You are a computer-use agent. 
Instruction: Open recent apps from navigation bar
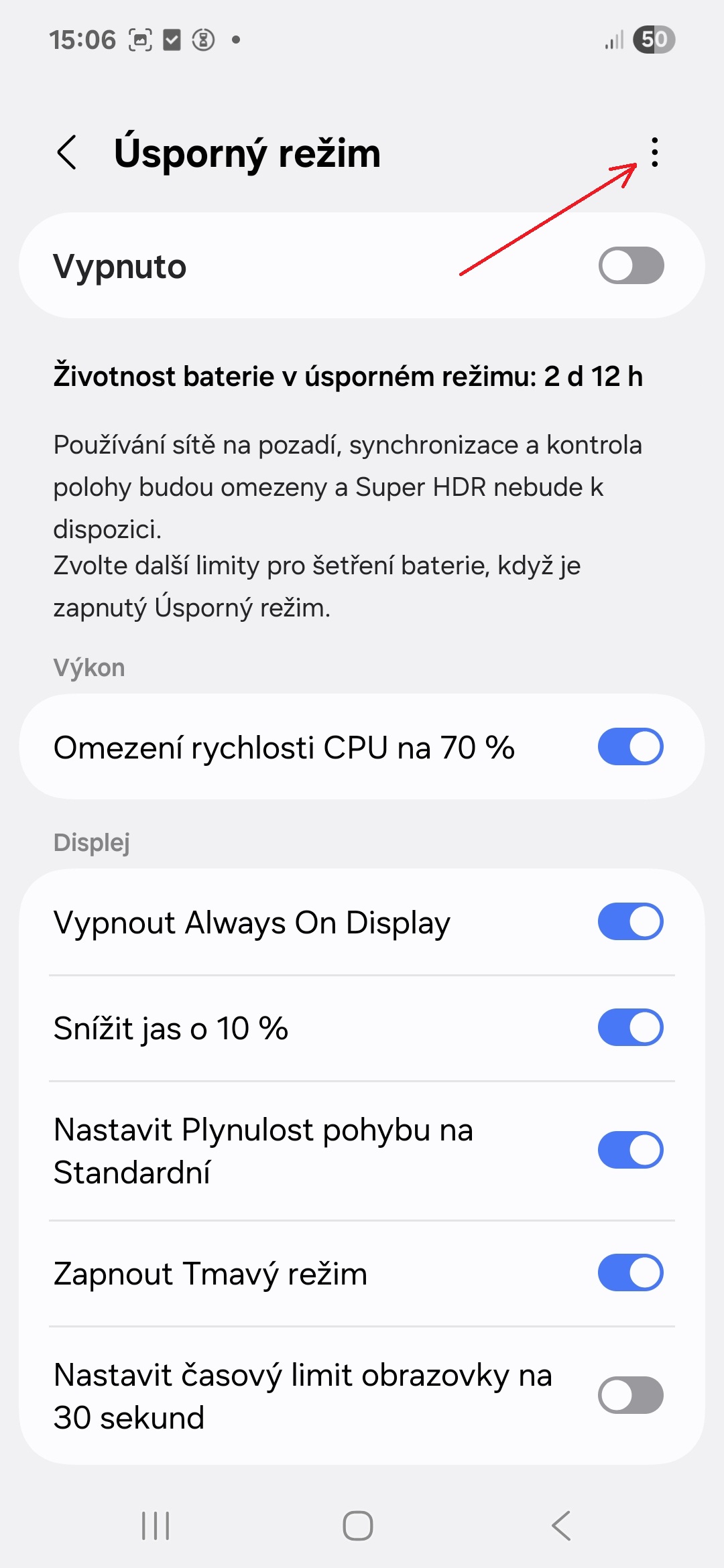(156, 1526)
